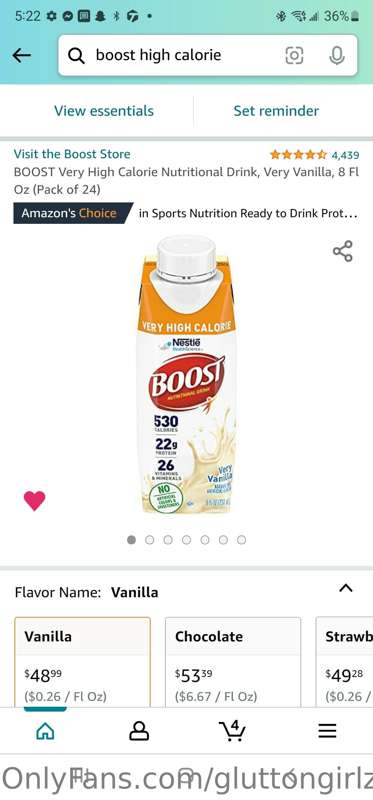
Task: Open the Boost bottle product image
Action: (x=187, y=375)
